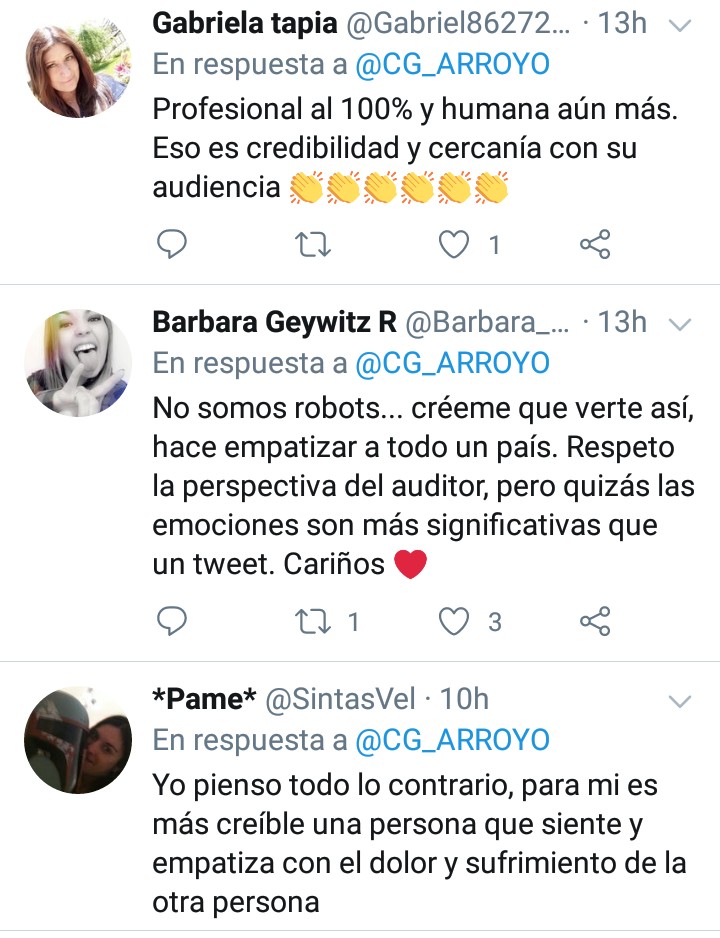Image resolution: width=720 pixels, height=938 pixels.
Task: Retweet Gabriela tapia's tweet
Action: click(314, 243)
